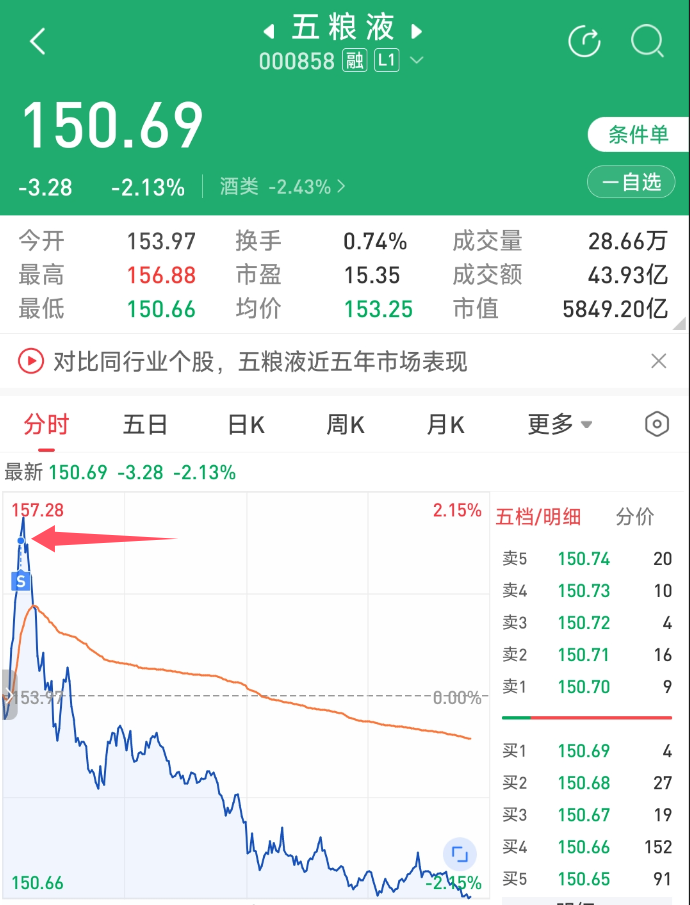Screen dimensions: 690x905
Task: Select the 月K chart tab
Action: click(x=445, y=425)
